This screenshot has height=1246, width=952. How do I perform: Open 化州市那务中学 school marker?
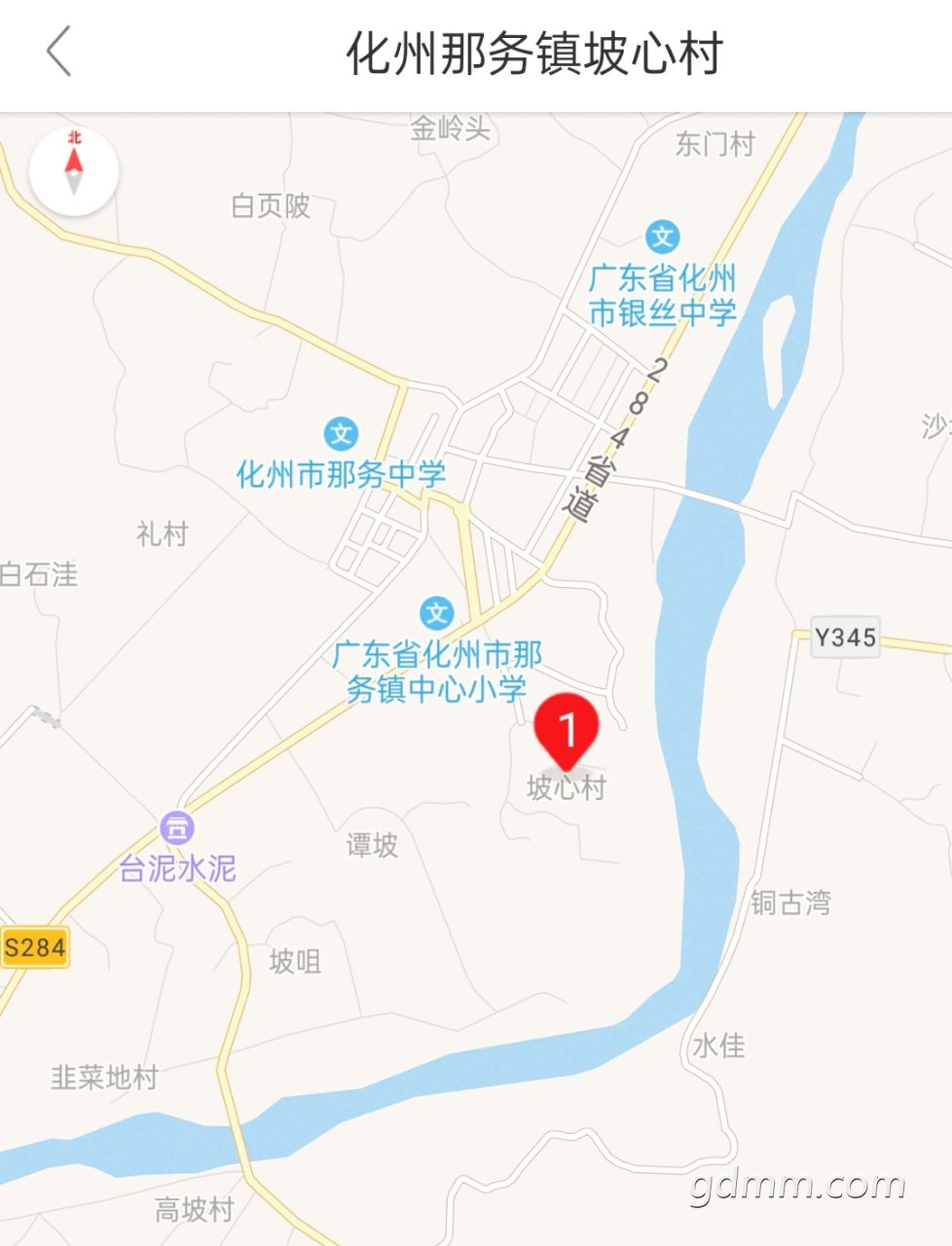tap(341, 434)
